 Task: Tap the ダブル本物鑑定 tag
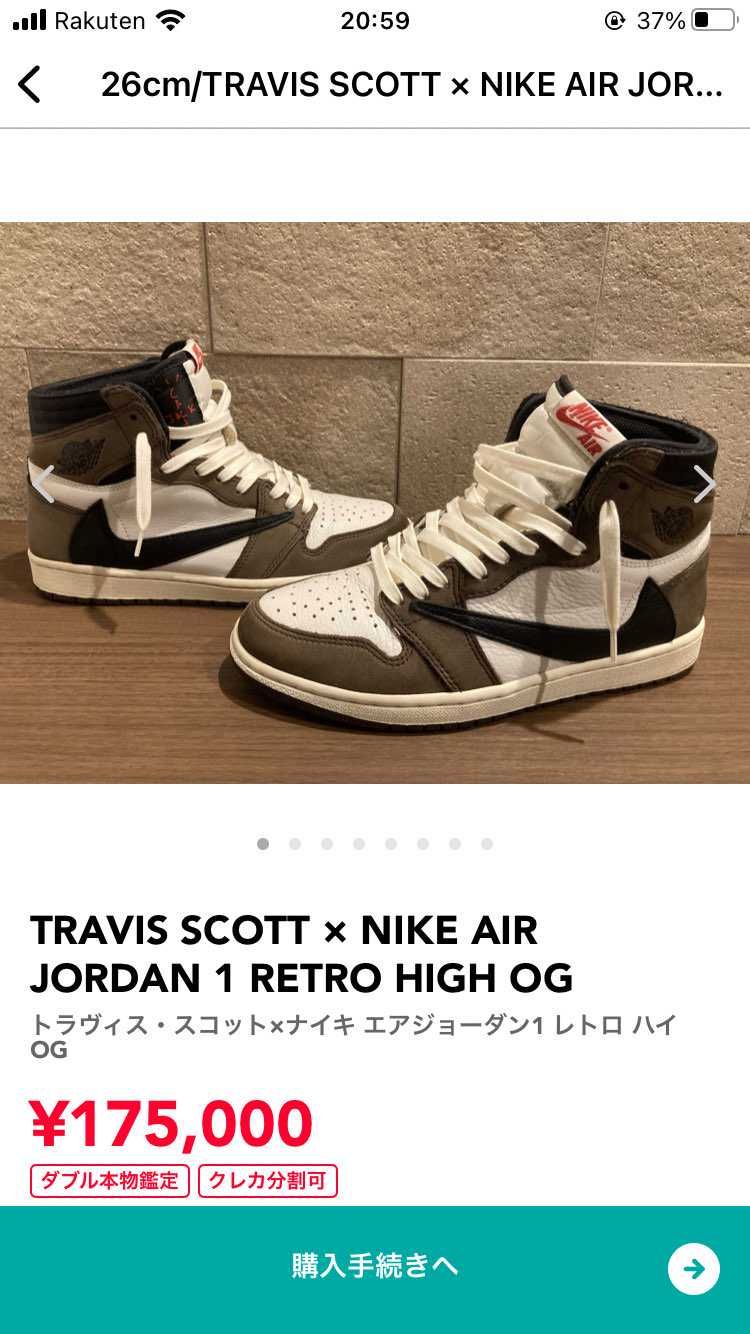pos(110,1181)
